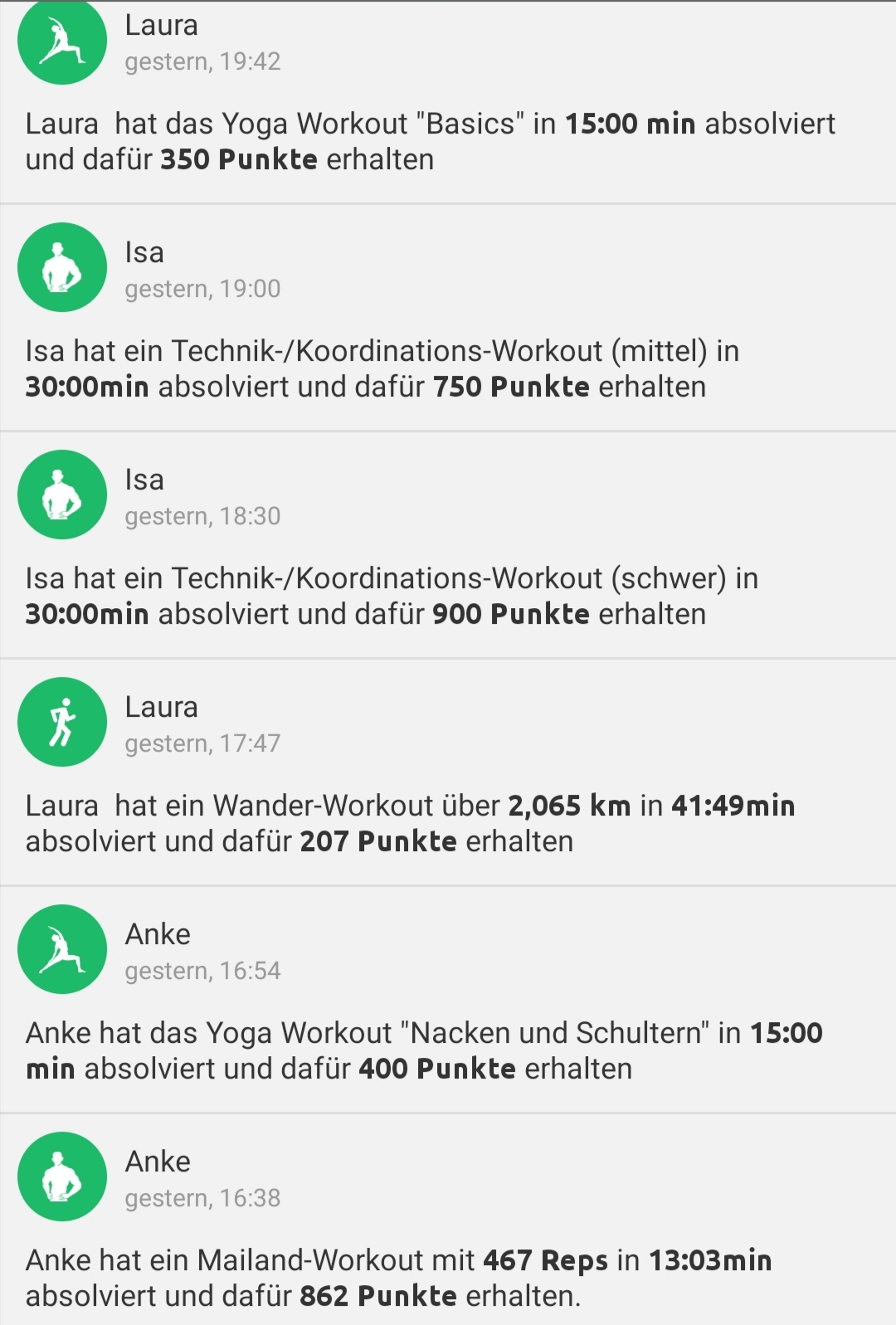Image resolution: width=896 pixels, height=1325 pixels.
Task: Click the hiking activity icon next to 17:47
Action: coord(61,722)
